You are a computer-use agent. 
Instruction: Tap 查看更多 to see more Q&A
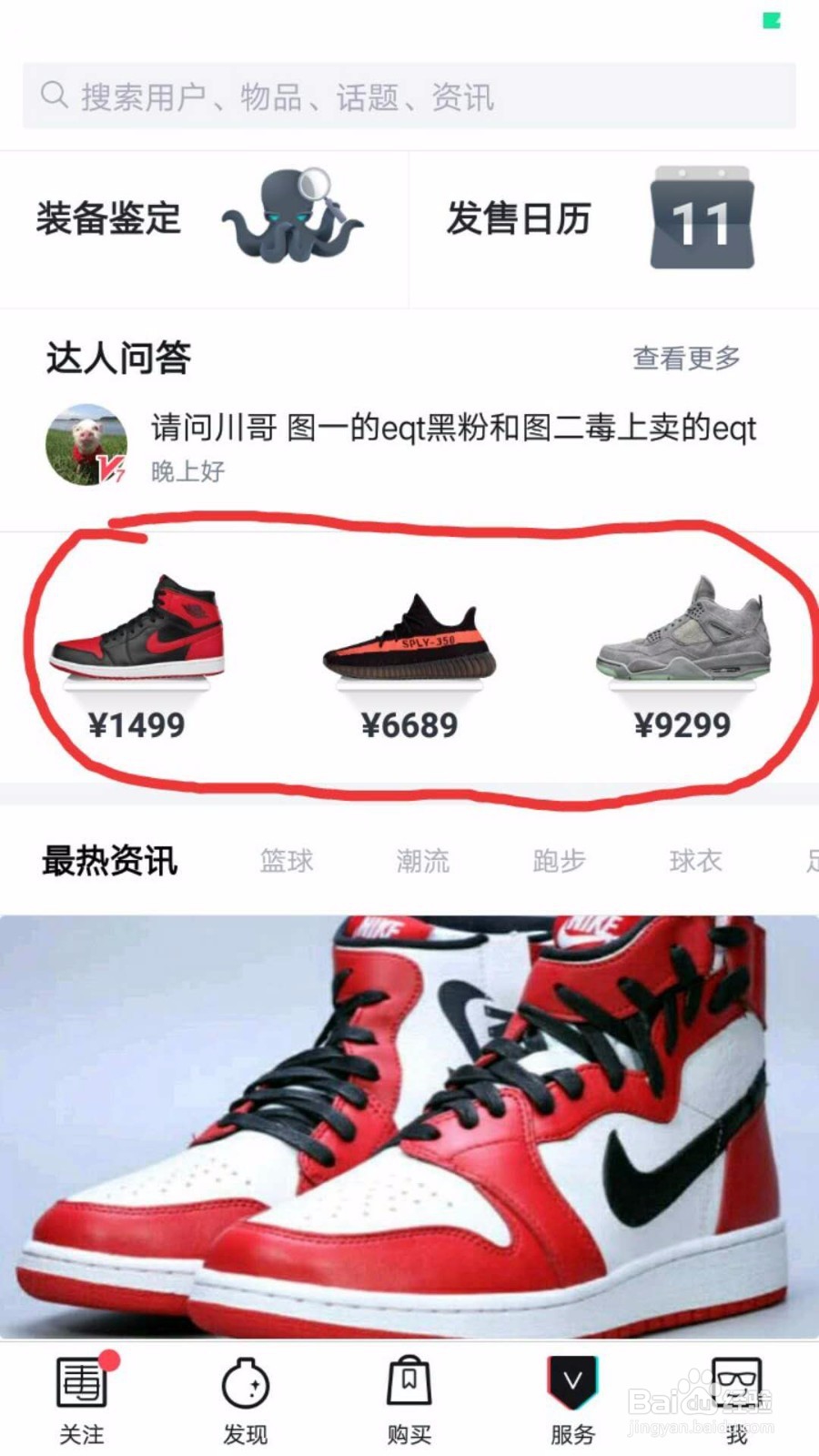coord(685,358)
